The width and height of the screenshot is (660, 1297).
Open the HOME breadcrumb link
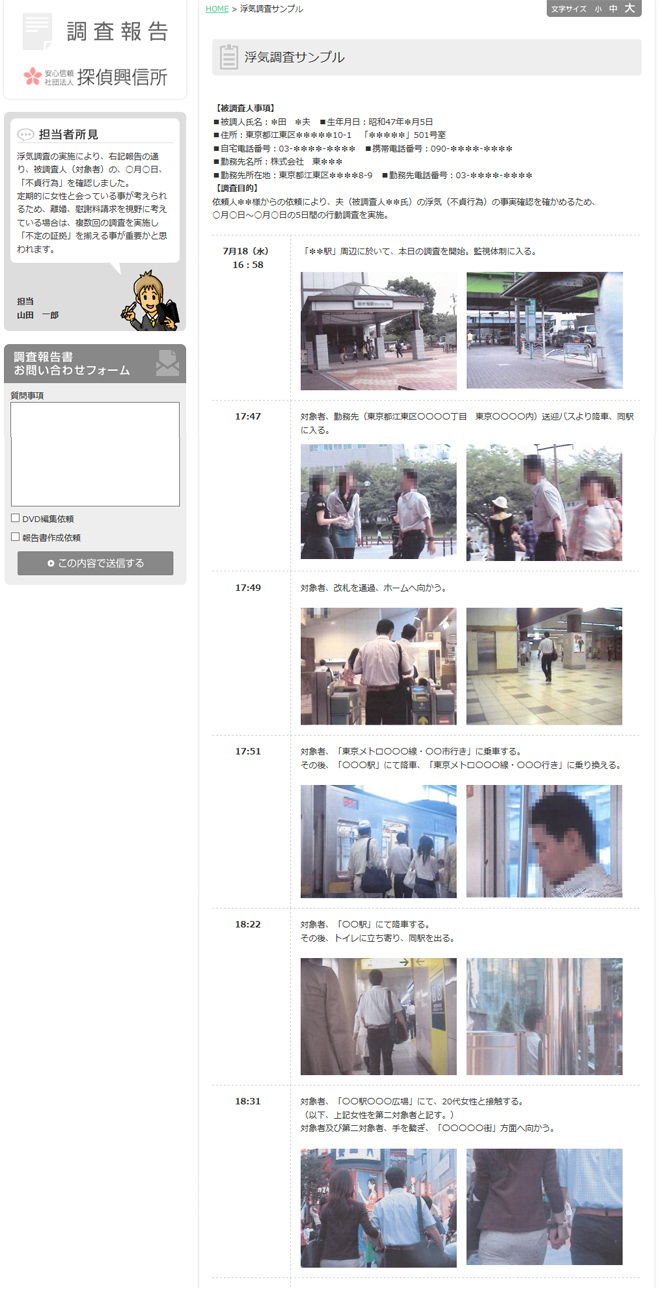point(216,9)
